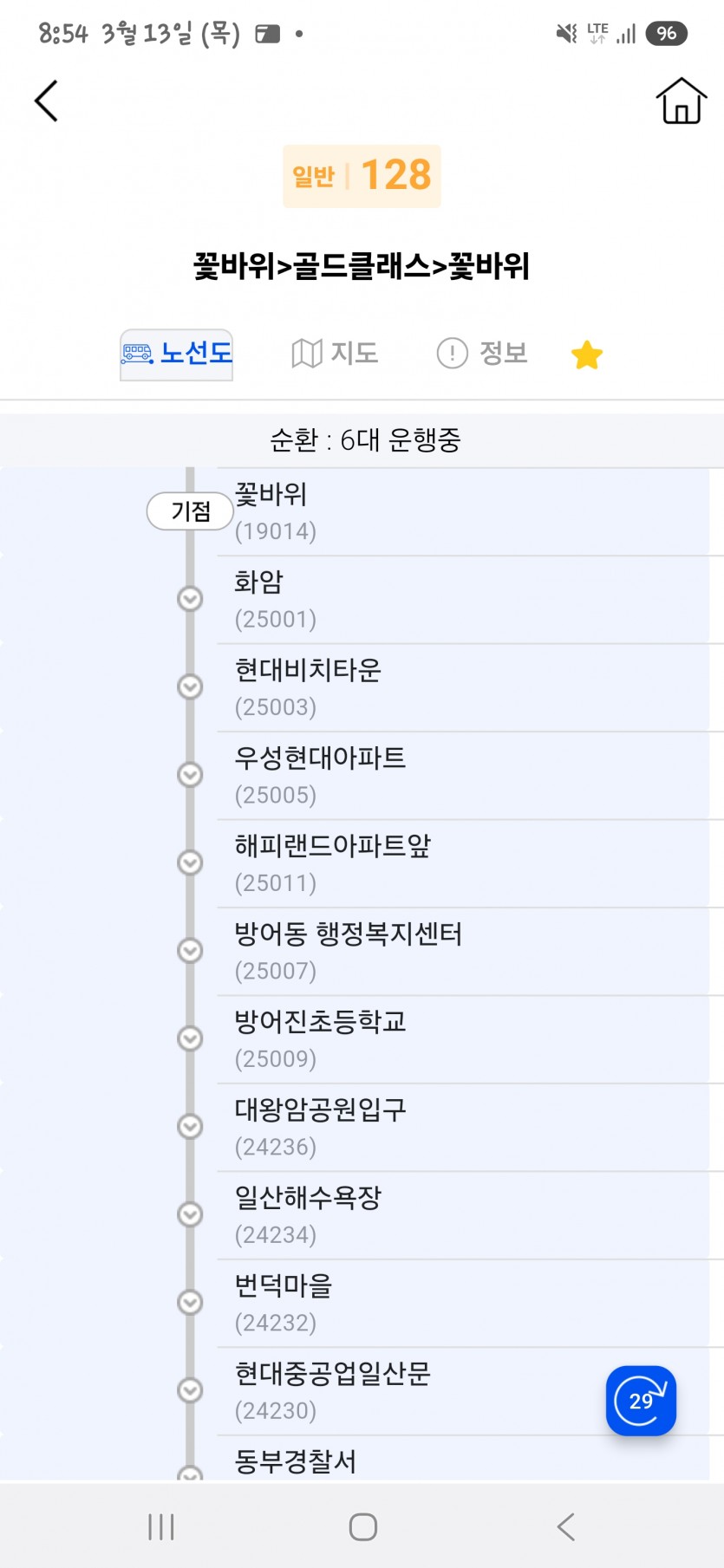
Task: Toggle the yellow favorite star
Action: (x=587, y=355)
